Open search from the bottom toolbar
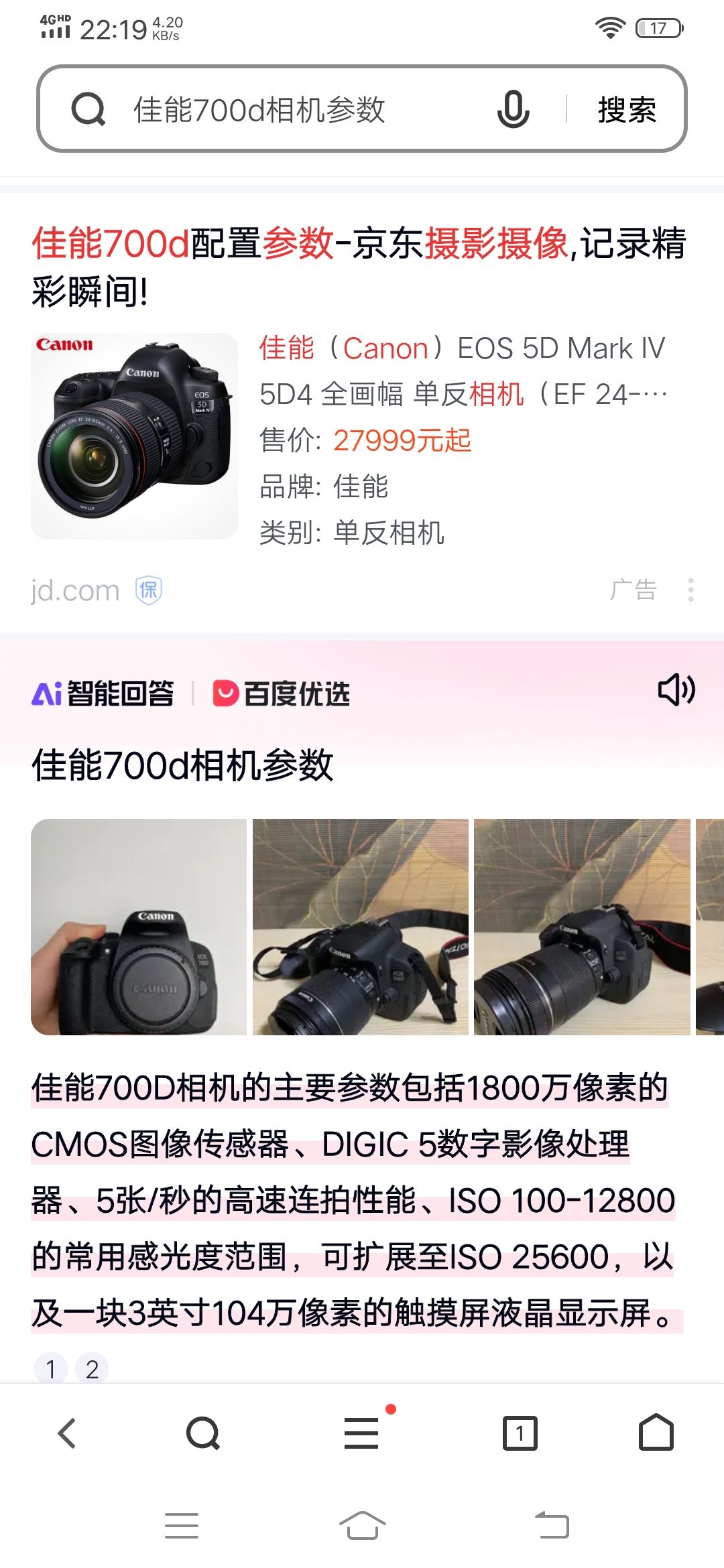The width and height of the screenshot is (724, 1568). (203, 1434)
